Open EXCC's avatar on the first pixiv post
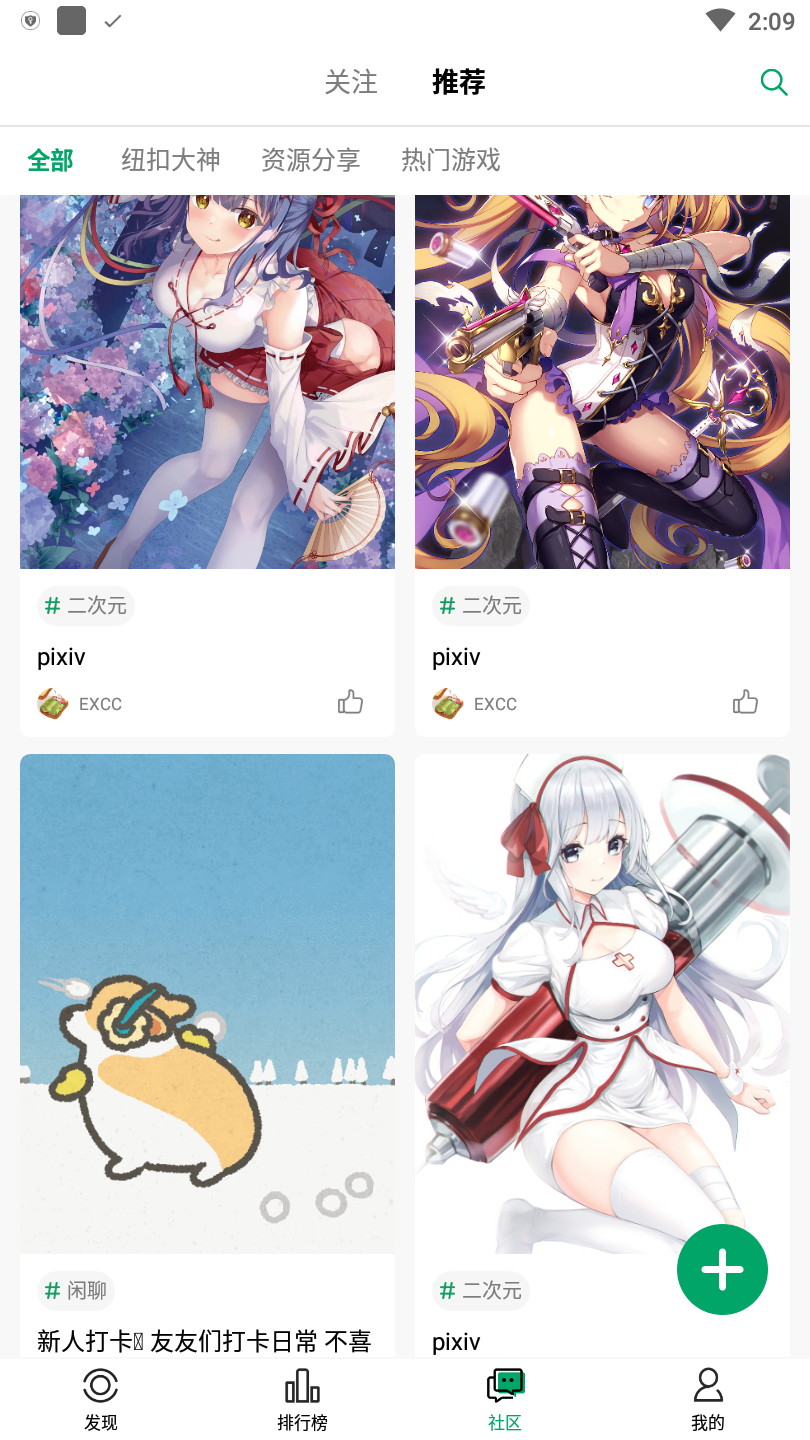Image resolution: width=810 pixels, height=1440 pixels. (x=52, y=703)
